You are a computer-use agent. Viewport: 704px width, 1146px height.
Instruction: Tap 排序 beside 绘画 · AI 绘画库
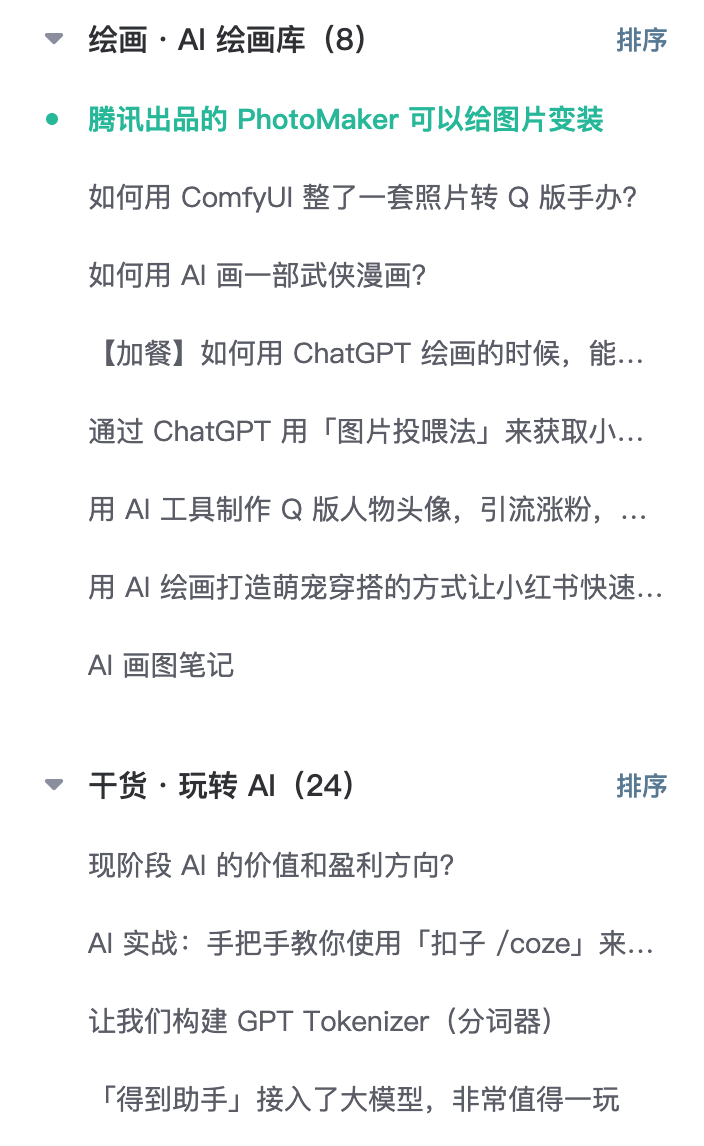[x=641, y=41]
